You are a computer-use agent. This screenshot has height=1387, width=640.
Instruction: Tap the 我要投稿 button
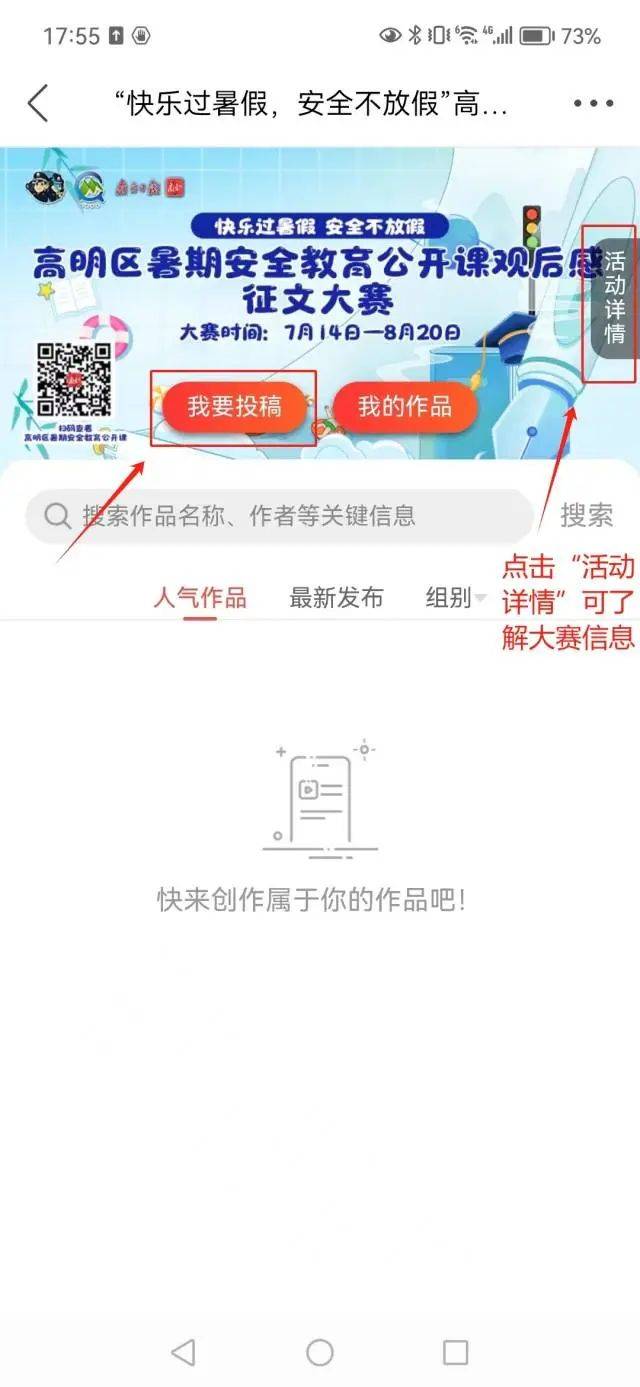[x=235, y=407]
